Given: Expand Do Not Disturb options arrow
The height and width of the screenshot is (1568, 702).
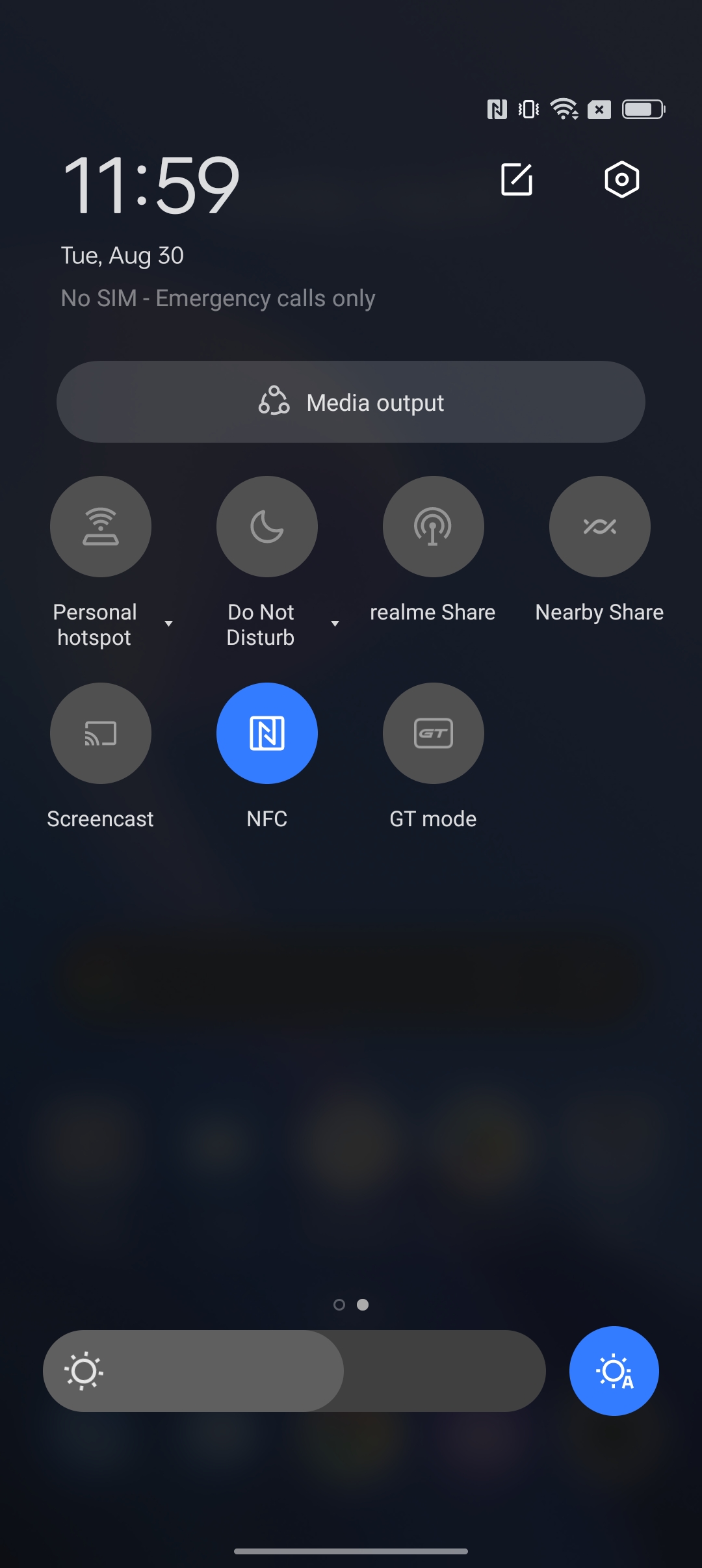Looking at the screenshot, I should (x=335, y=624).
